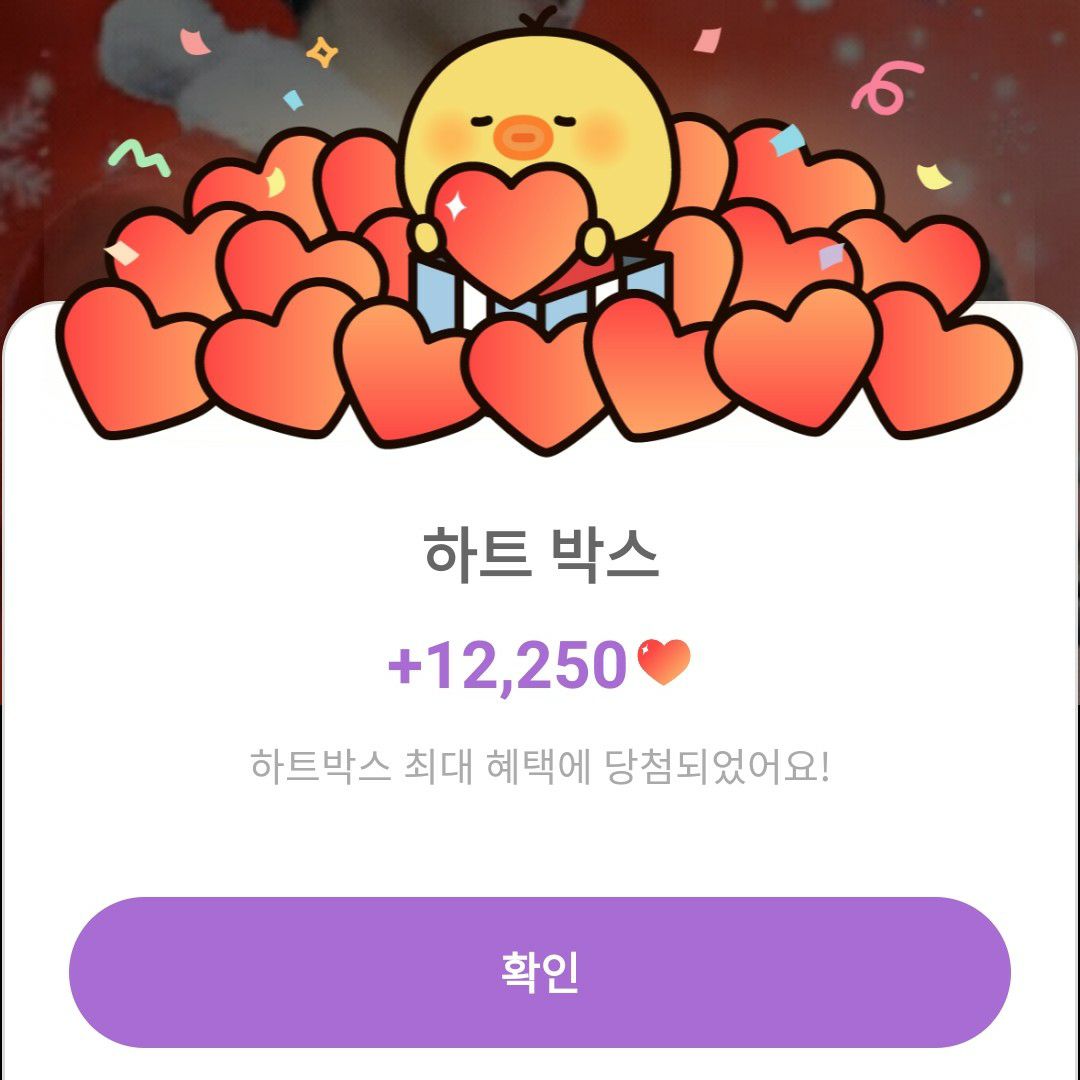Tap the 확인 confirm button

click(x=540, y=972)
